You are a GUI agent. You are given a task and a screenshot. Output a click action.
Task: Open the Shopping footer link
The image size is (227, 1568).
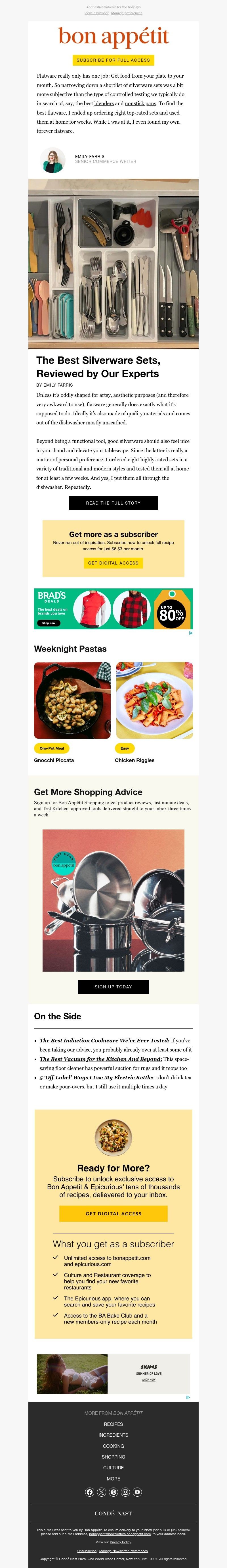click(x=113, y=1457)
